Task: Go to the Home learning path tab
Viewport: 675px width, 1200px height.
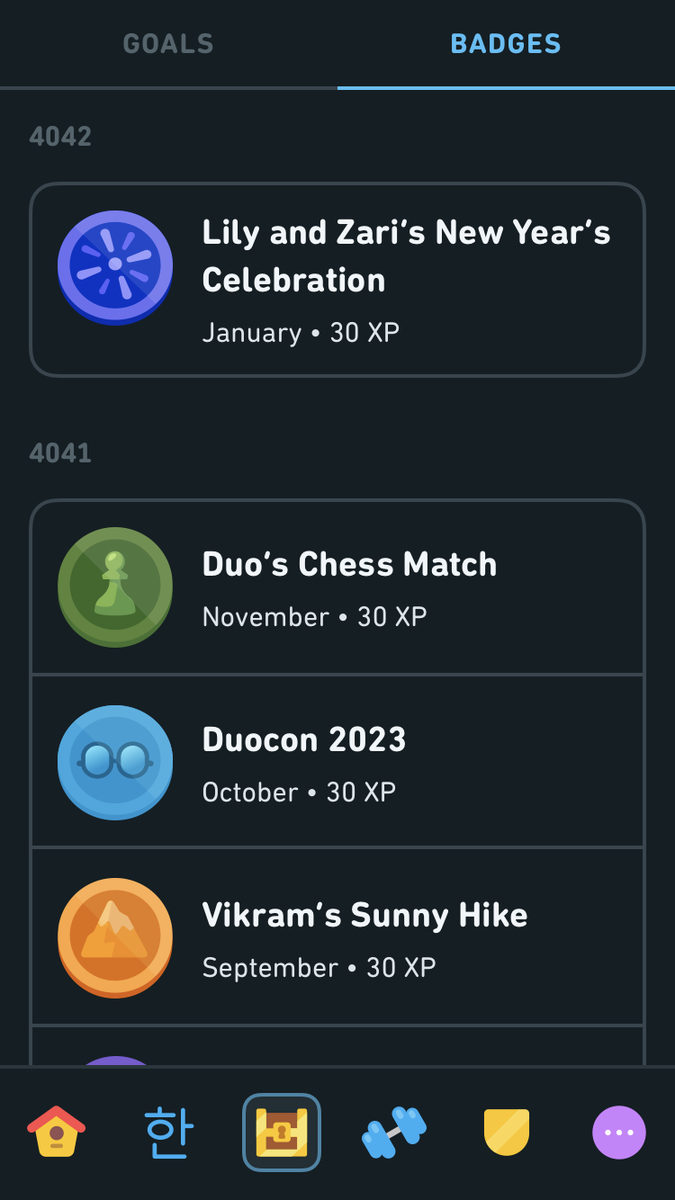Action: pos(56,1132)
